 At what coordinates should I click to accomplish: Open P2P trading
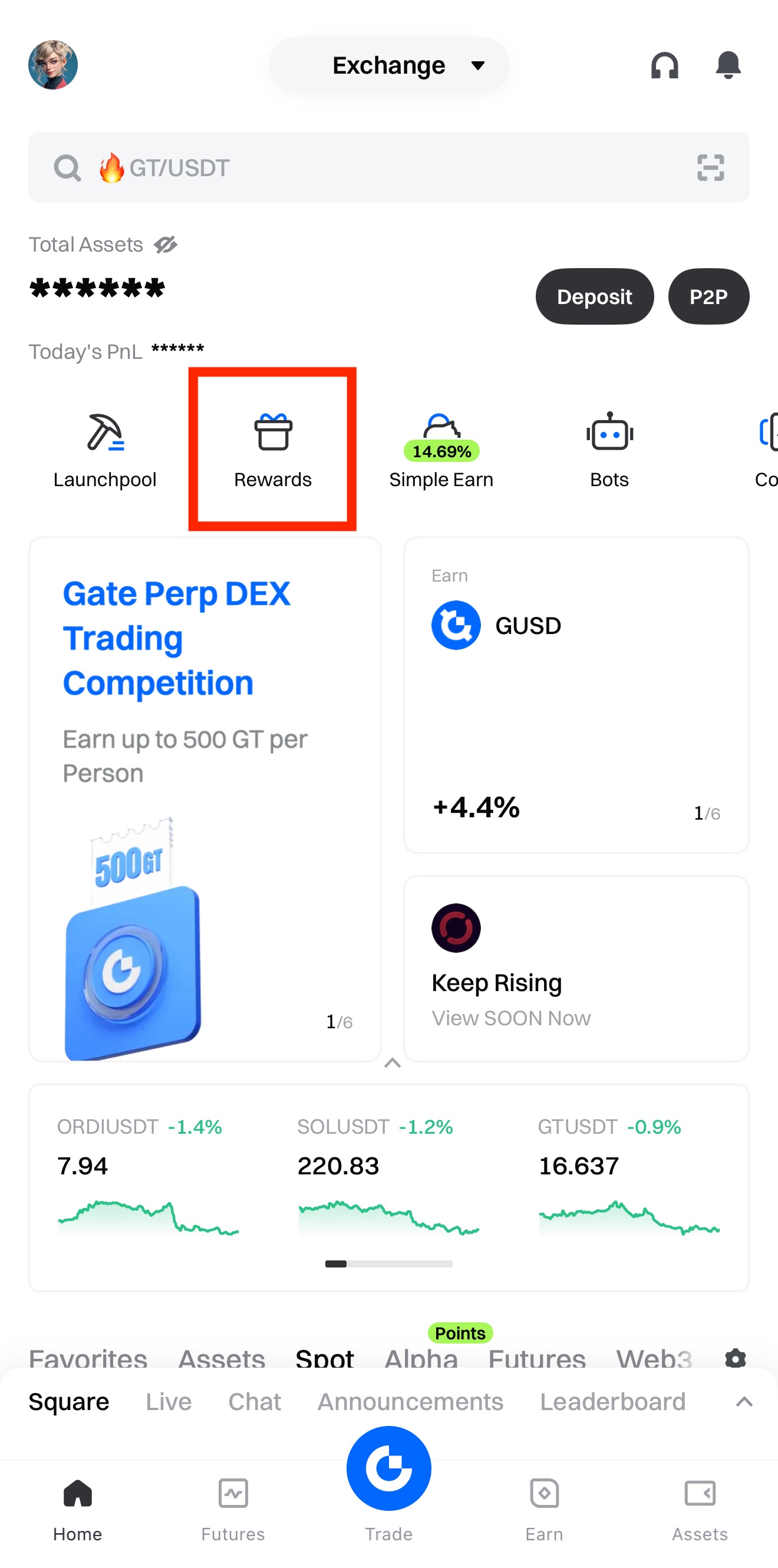pos(708,296)
